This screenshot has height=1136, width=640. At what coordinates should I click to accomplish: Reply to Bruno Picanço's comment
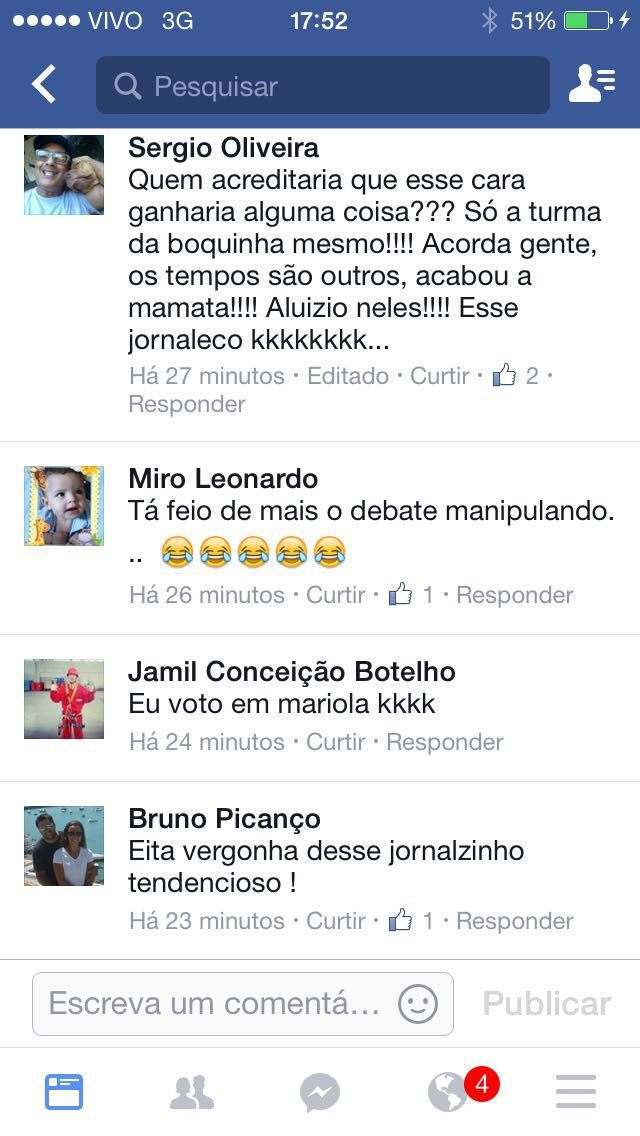515,921
